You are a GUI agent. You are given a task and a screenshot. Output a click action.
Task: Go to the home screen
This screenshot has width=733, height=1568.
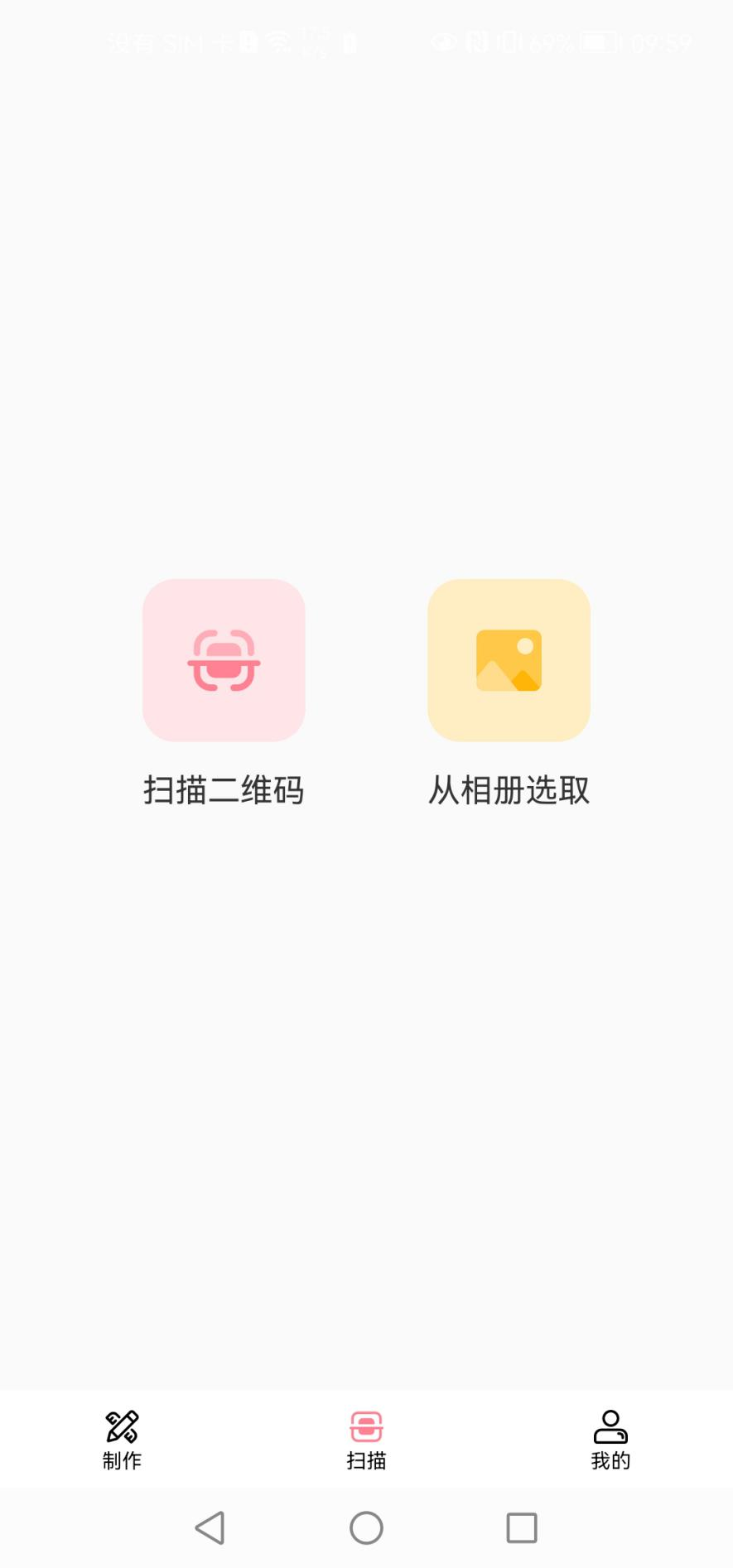click(x=366, y=1528)
